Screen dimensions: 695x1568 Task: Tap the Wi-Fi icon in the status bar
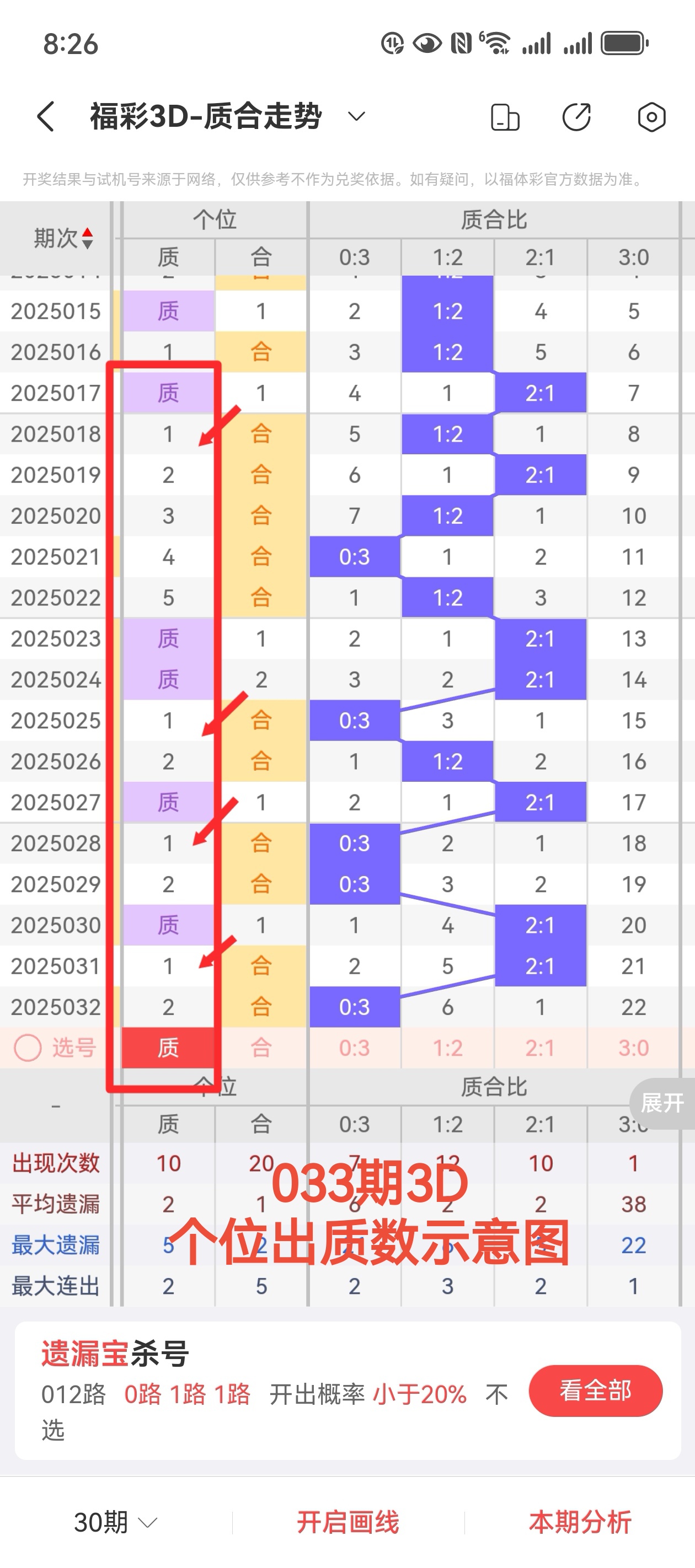[x=498, y=42]
